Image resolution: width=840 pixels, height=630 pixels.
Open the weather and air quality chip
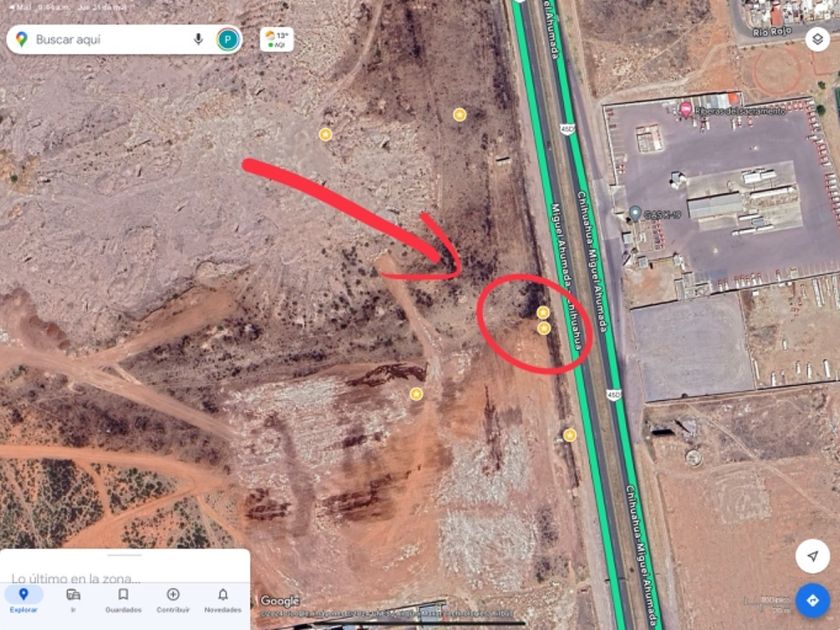(x=276, y=39)
